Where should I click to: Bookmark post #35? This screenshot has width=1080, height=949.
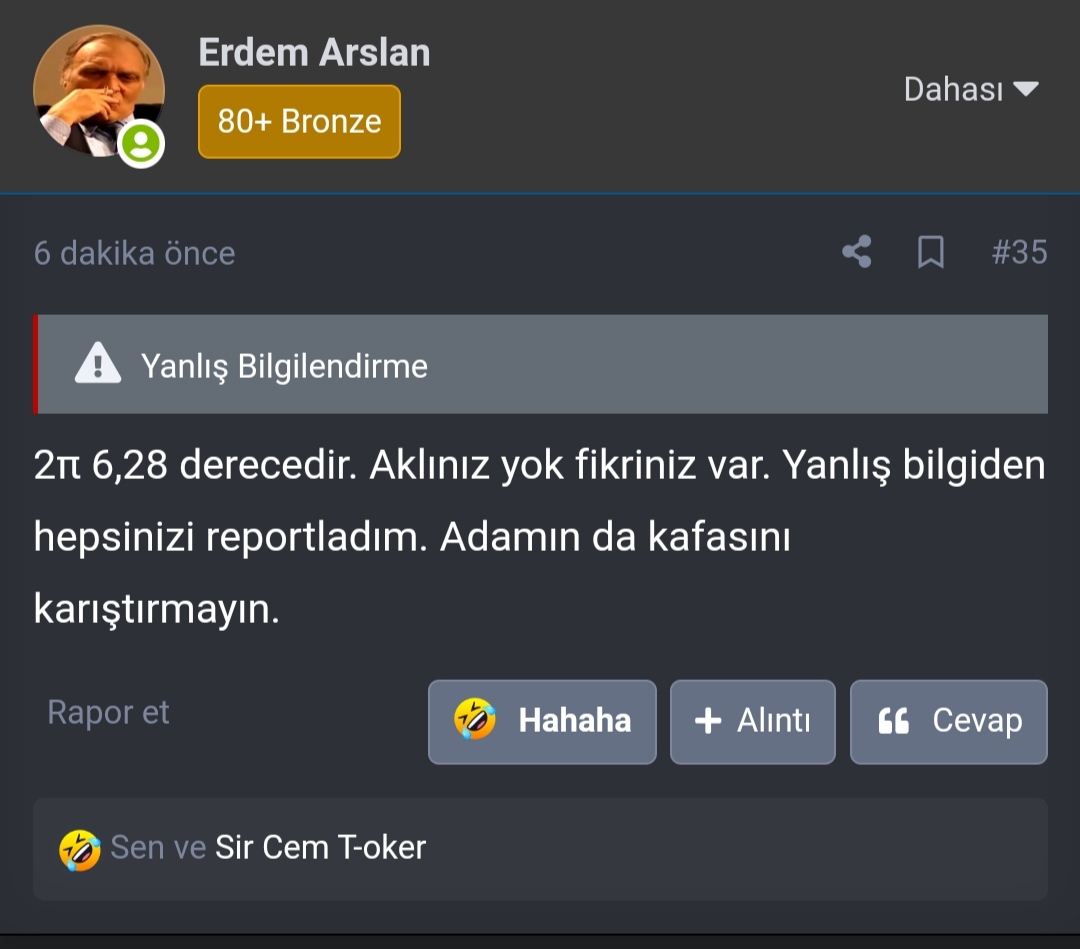point(930,252)
